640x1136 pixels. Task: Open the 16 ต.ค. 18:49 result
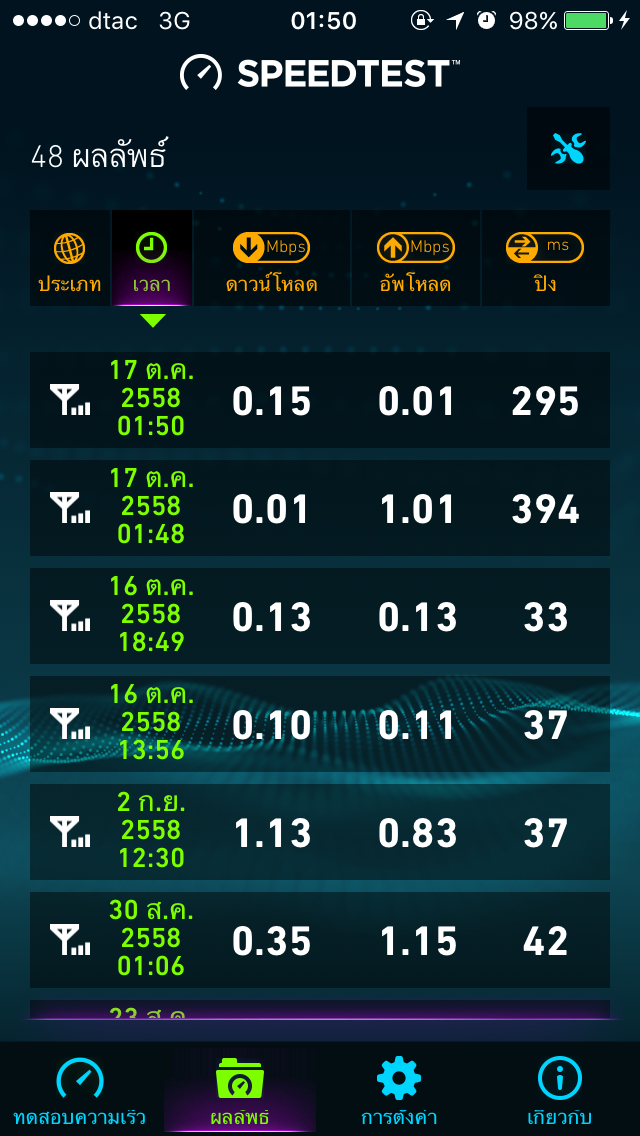pos(320,616)
